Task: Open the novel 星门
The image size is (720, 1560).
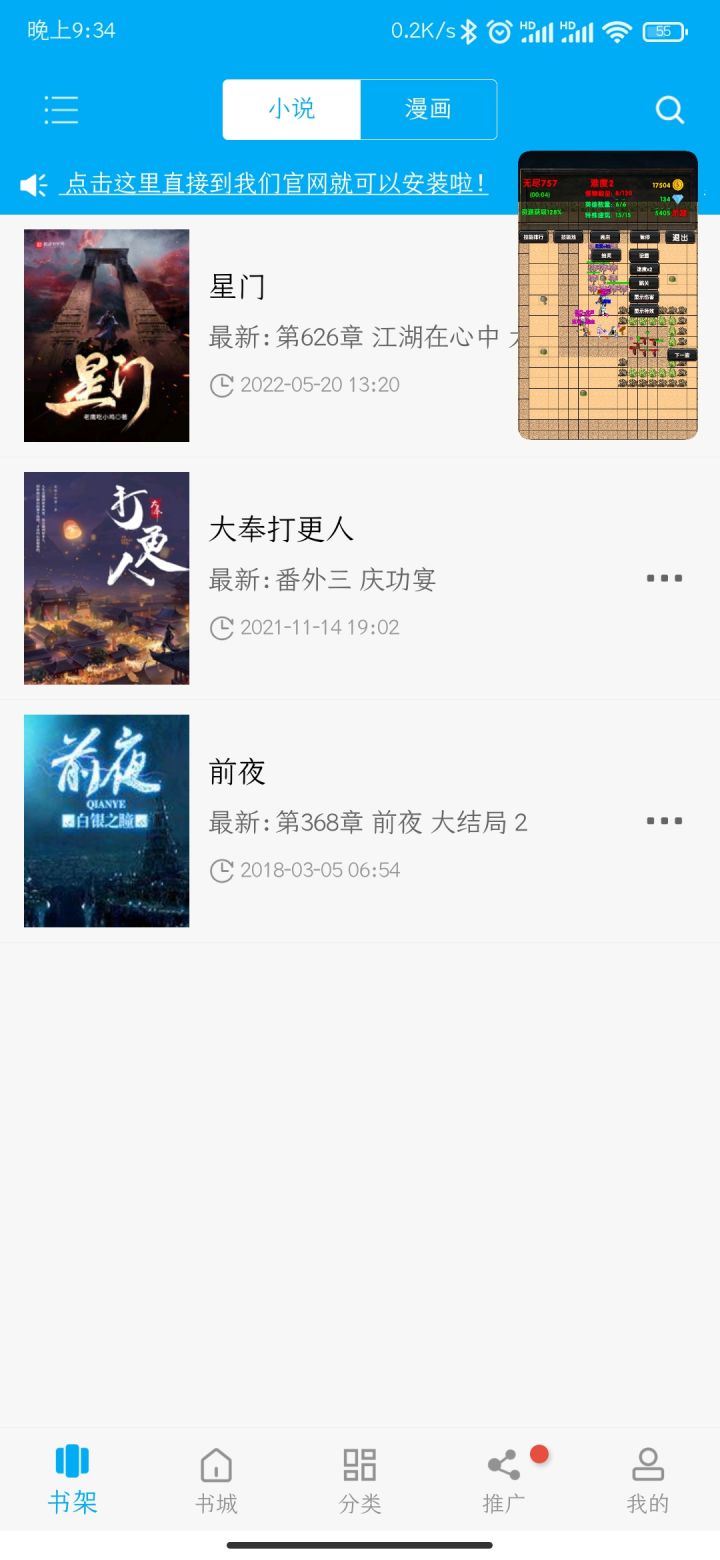Action: [x=360, y=336]
